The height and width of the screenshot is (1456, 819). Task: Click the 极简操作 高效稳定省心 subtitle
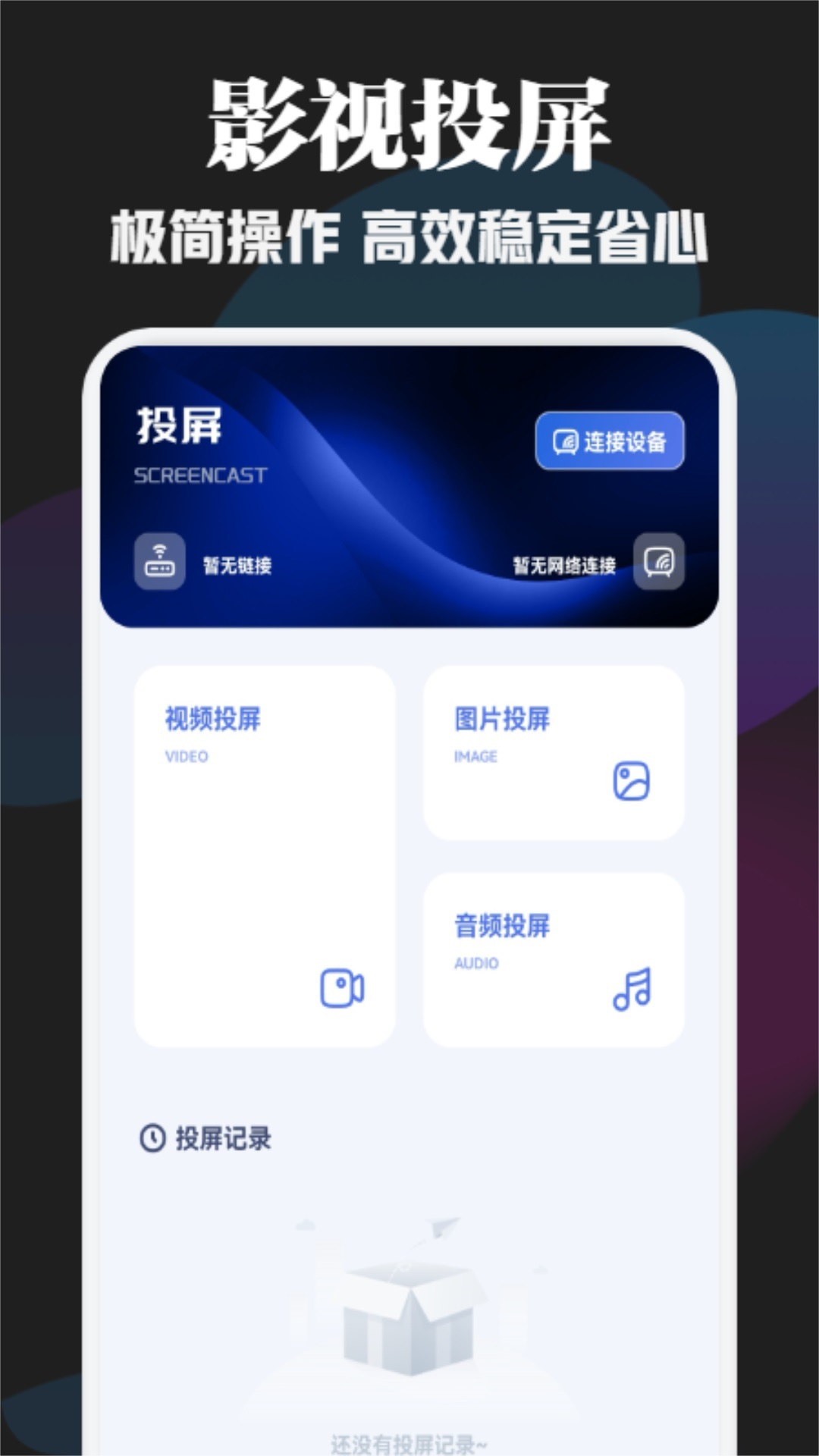click(x=409, y=235)
